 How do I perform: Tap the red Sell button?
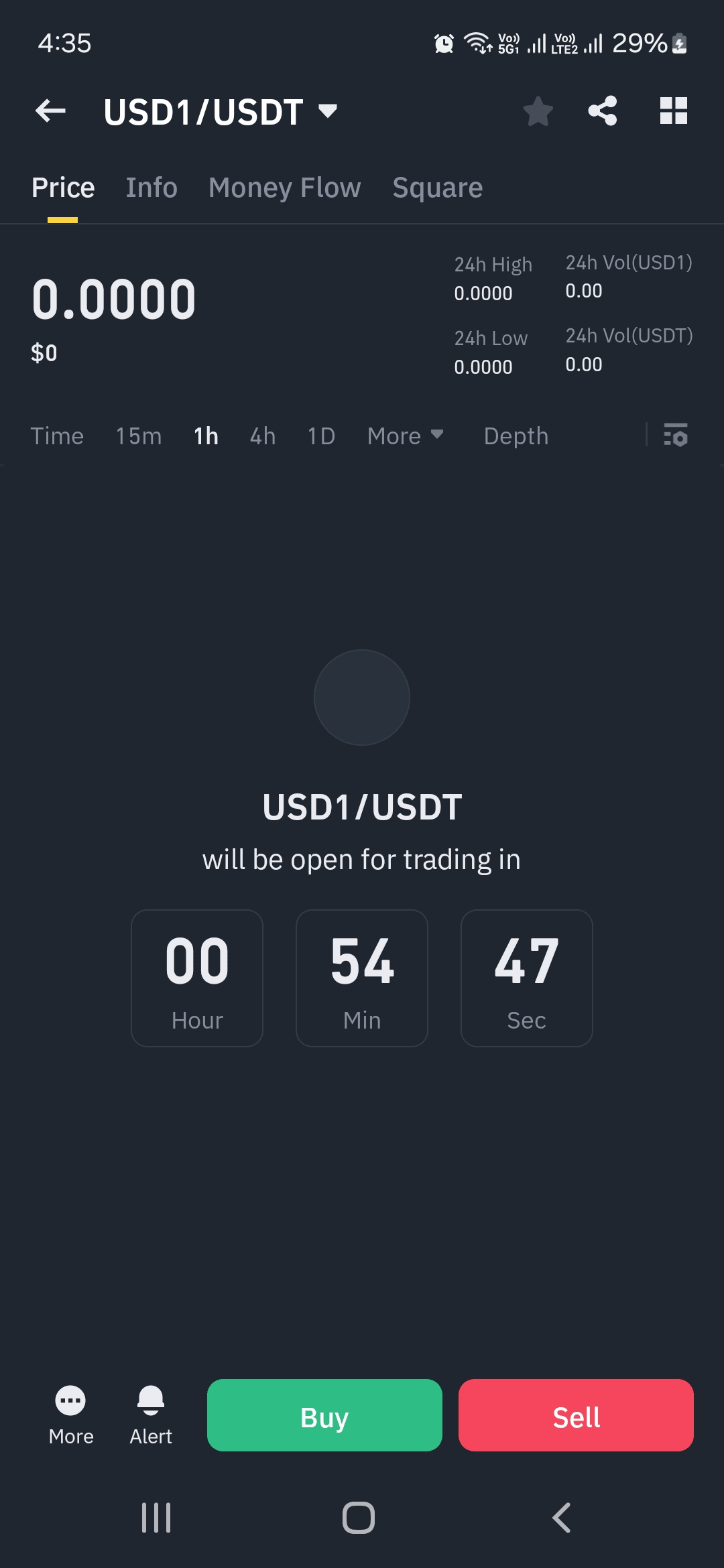click(x=576, y=1416)
